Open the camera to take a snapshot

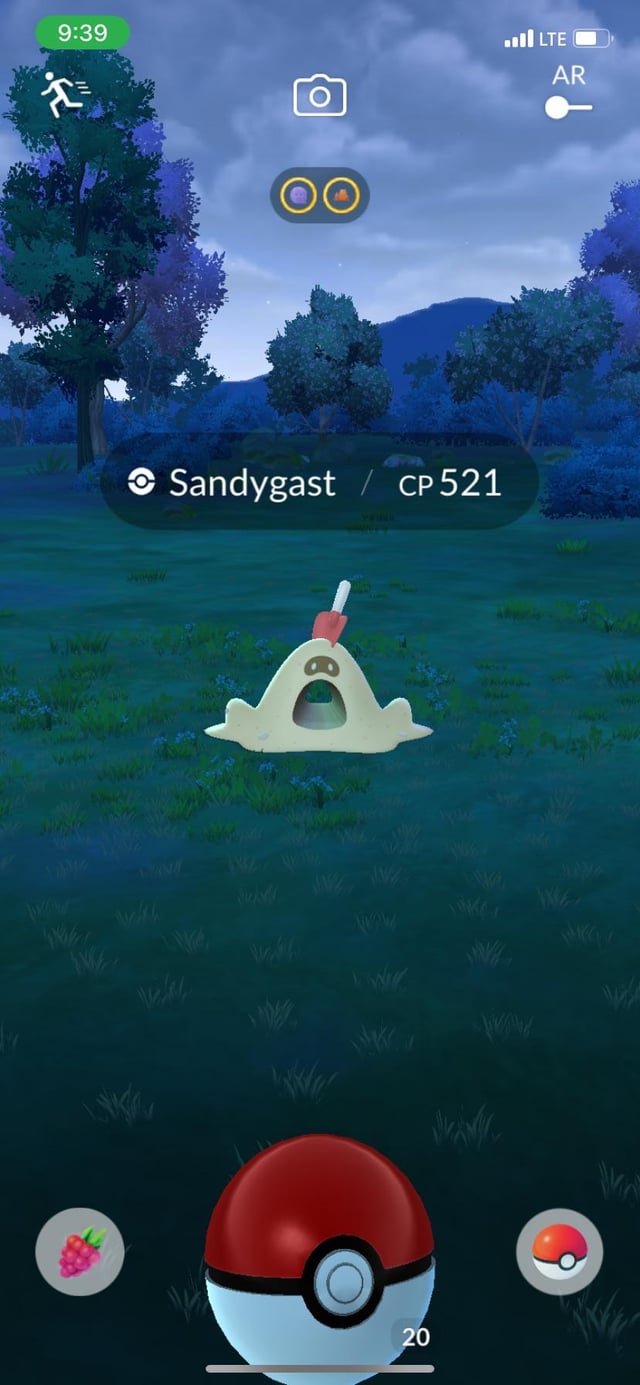[319, 97]
